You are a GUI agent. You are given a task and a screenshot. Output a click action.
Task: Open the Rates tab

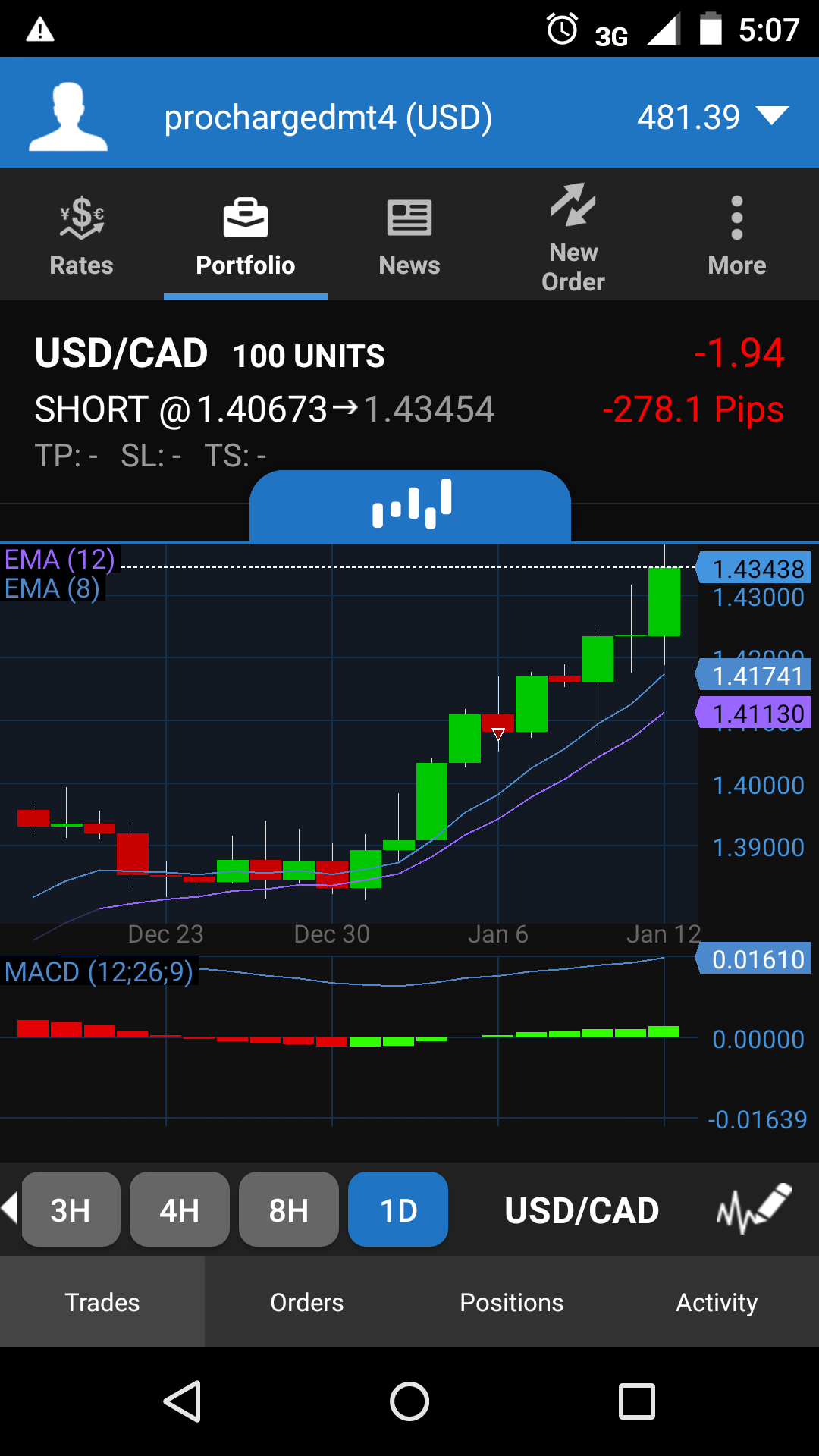[81, 235]
